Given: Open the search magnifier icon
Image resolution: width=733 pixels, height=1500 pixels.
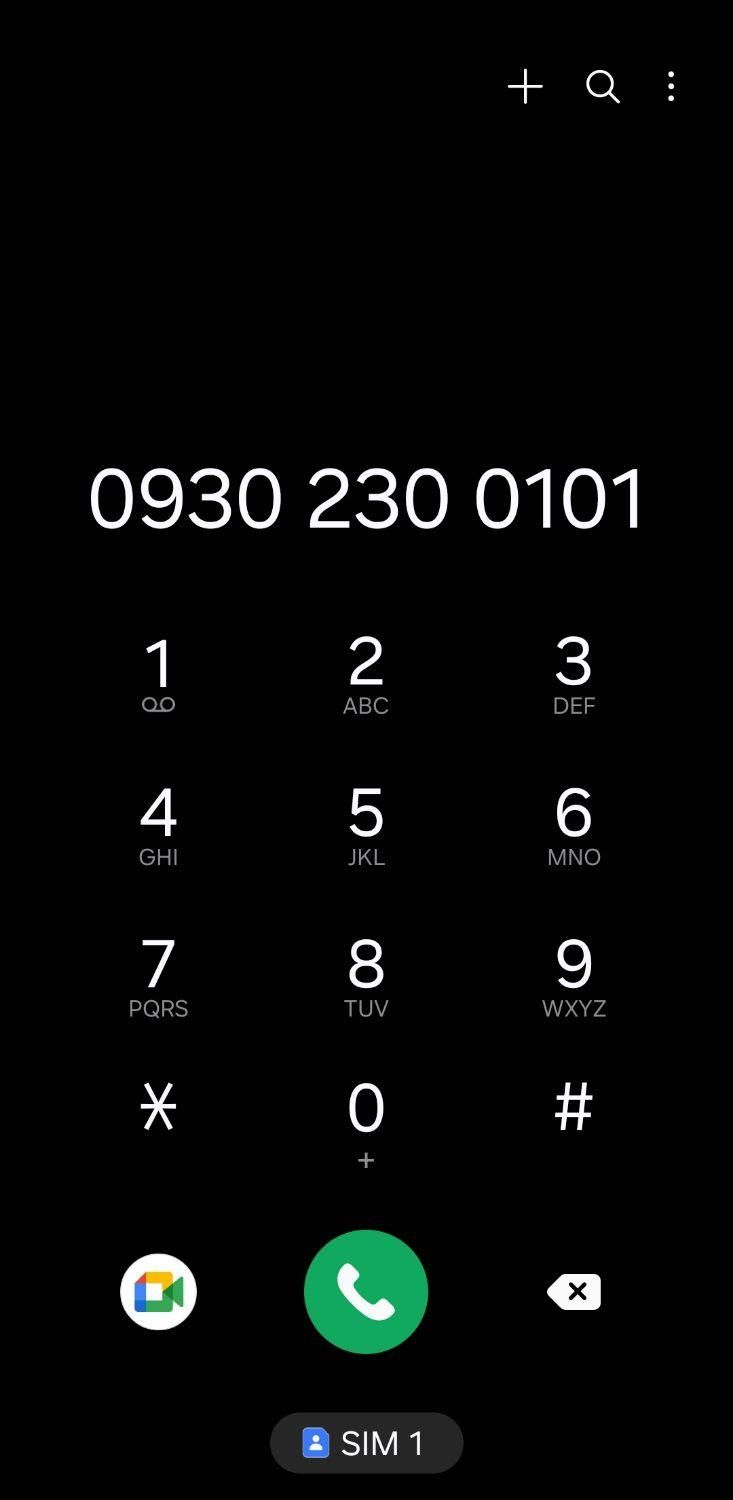Looking at the screenshot, I should [602, 87].
